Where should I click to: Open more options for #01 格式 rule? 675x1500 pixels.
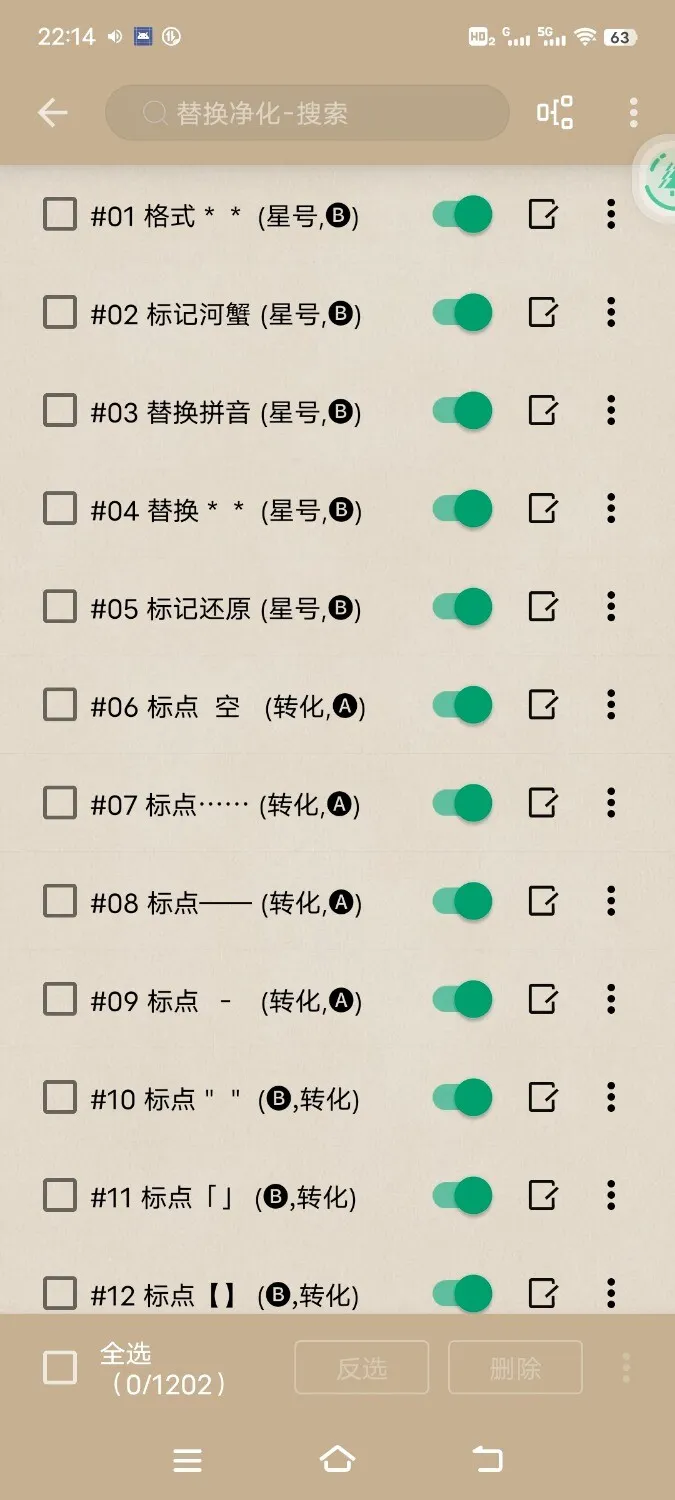(x=611, y=214)
